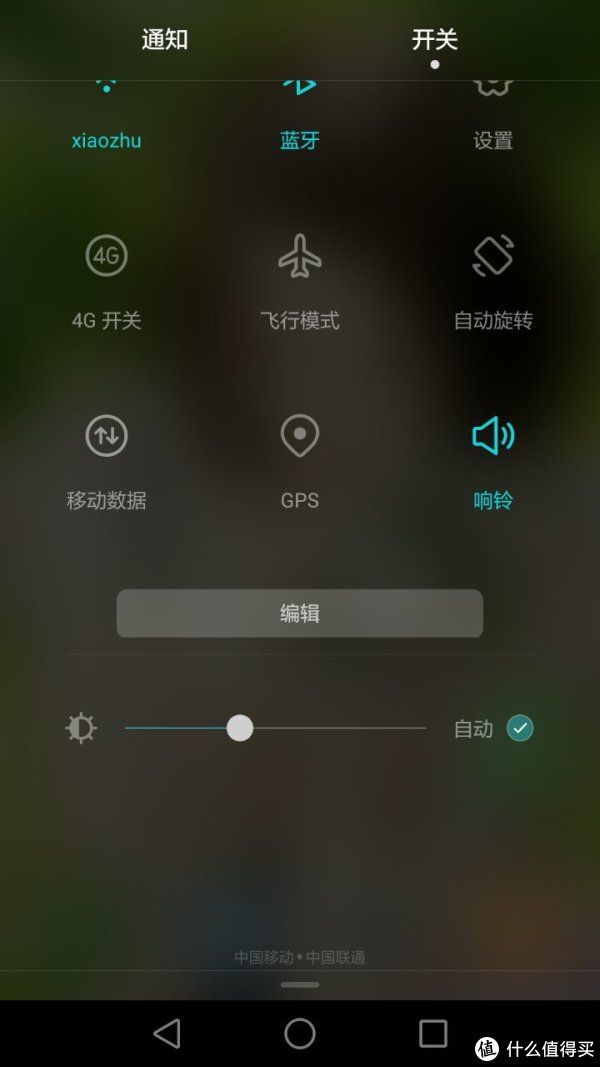Open recent apps from navigation bar
This screenshot has height=1067, width=600.
[432, 1033]
